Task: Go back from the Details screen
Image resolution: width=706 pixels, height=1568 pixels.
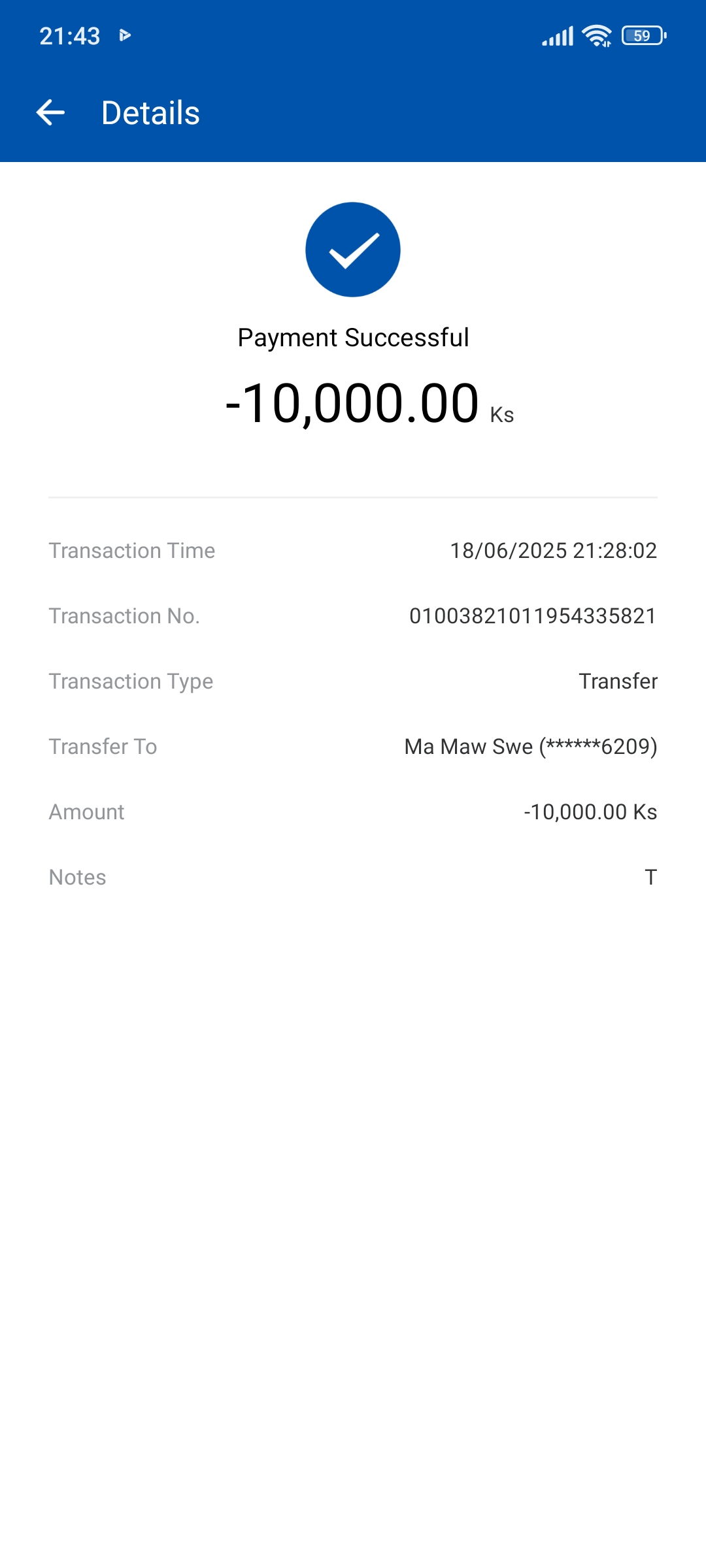Action: tap(50, 112)
